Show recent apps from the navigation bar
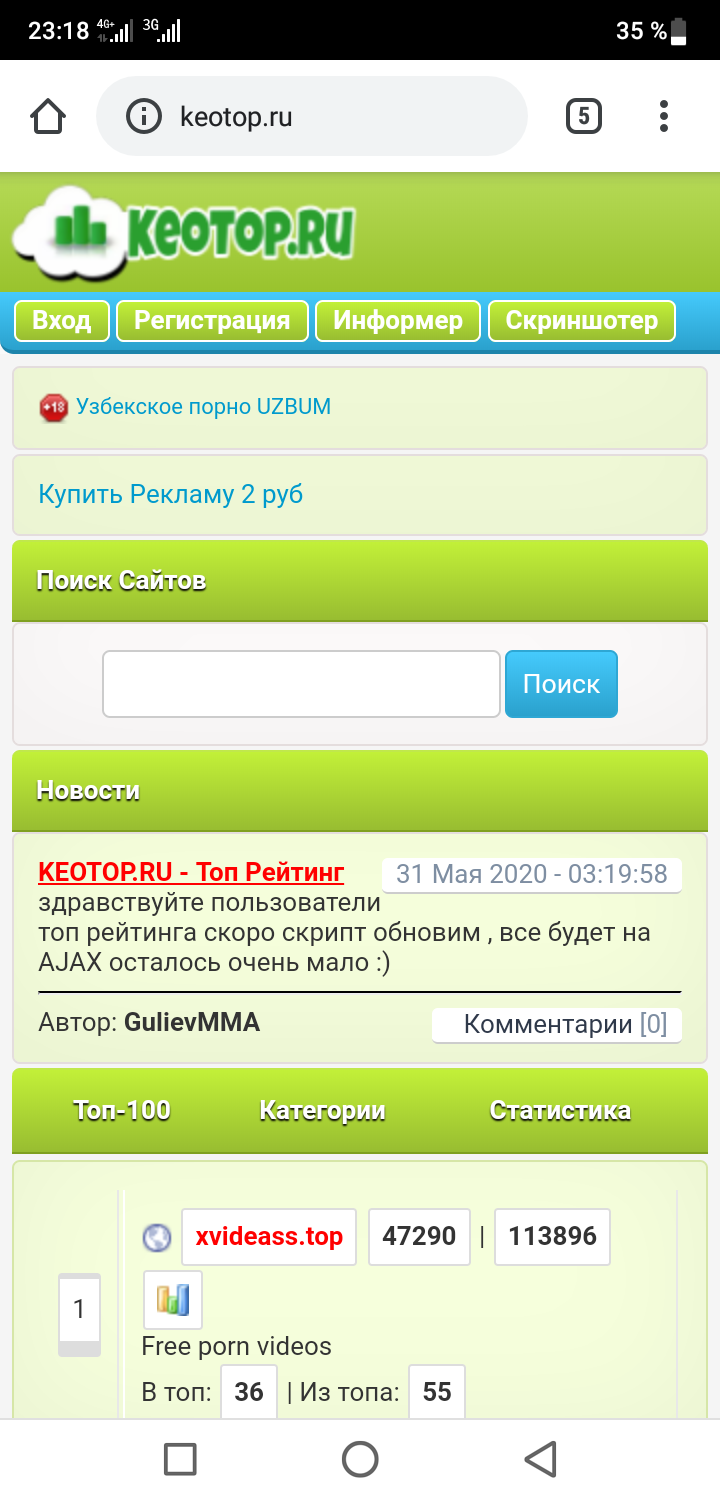 point(180,1460)
